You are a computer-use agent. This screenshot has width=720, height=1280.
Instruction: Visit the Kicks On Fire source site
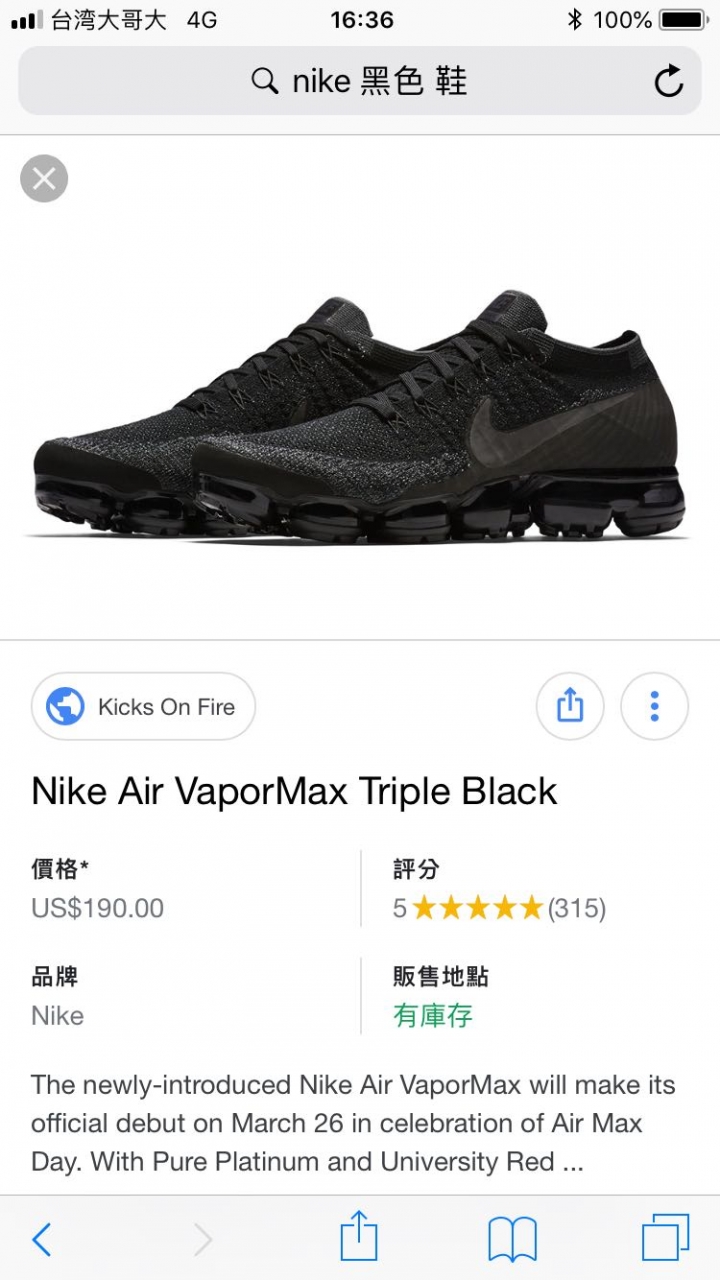(144, 707)
